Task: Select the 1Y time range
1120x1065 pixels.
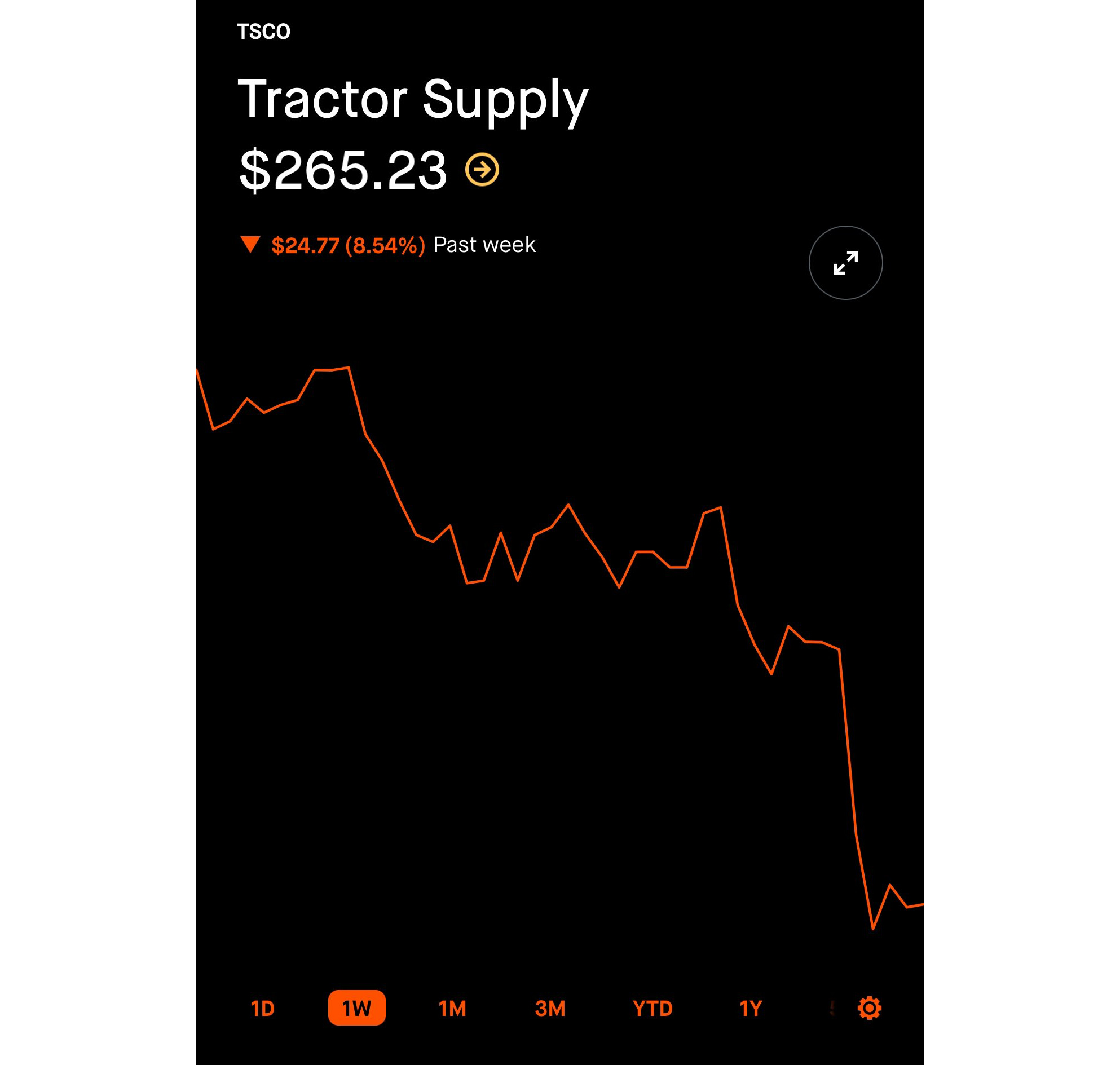Action: (750, 1008)
